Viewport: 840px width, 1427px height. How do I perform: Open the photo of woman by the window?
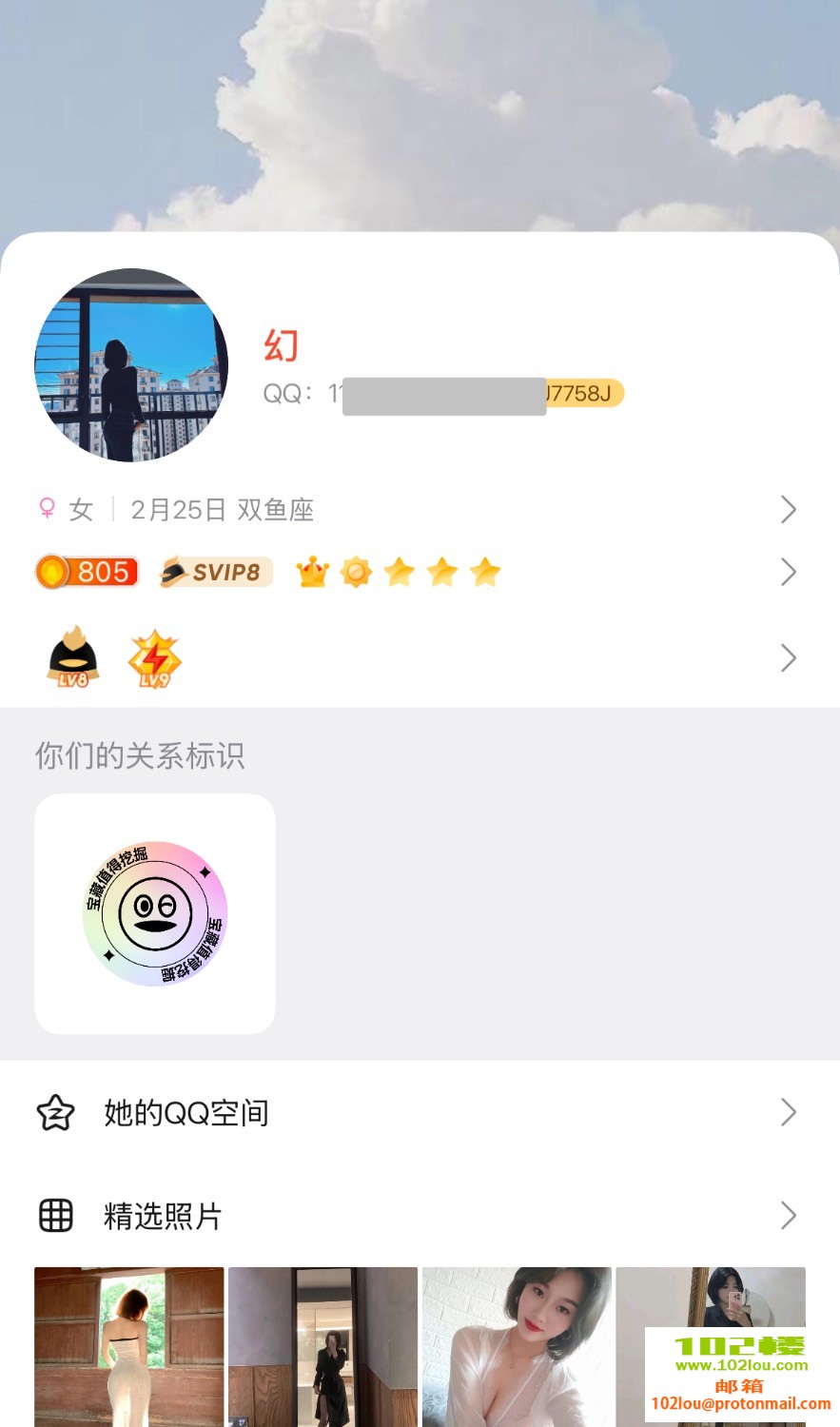click(x=129, y=1346)
